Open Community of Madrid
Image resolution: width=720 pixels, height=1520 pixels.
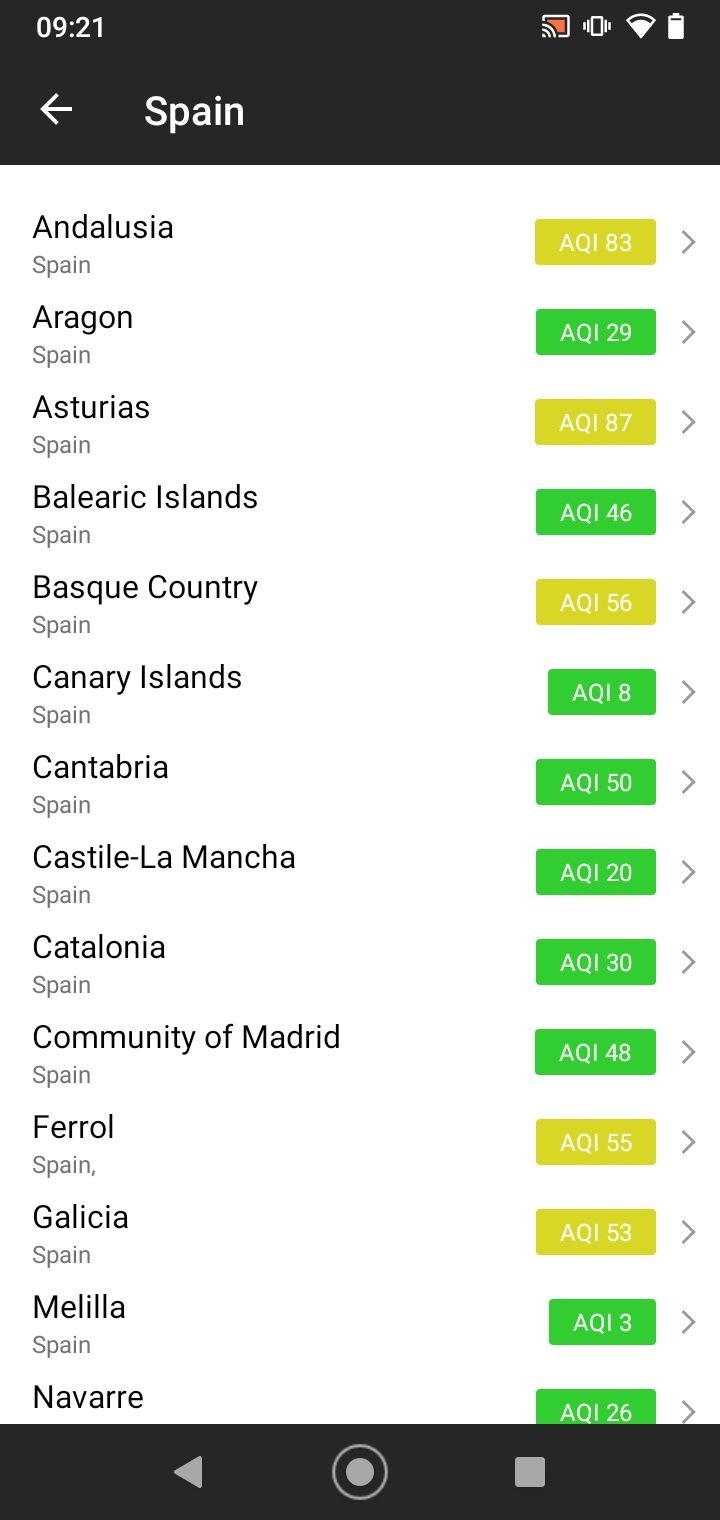[360, 1053]
